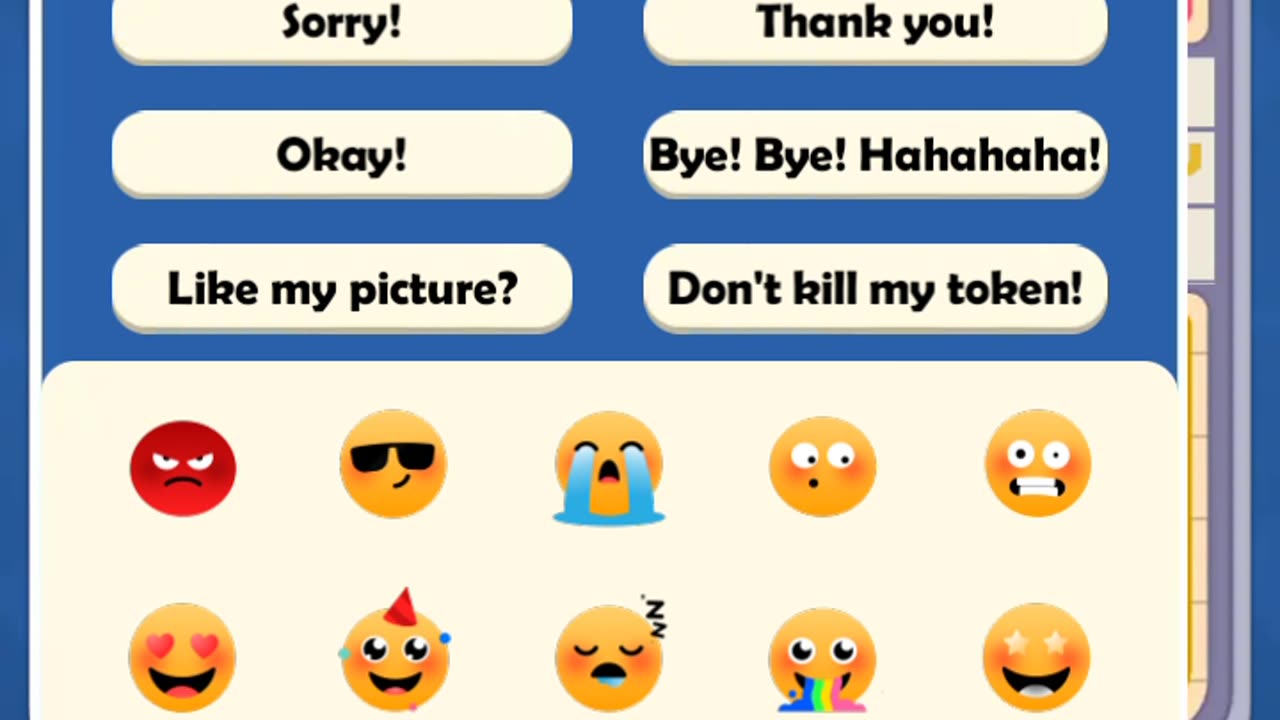The image size is (1280, 720).
Task: Send the crying emoji
Action: click(609, 468)
